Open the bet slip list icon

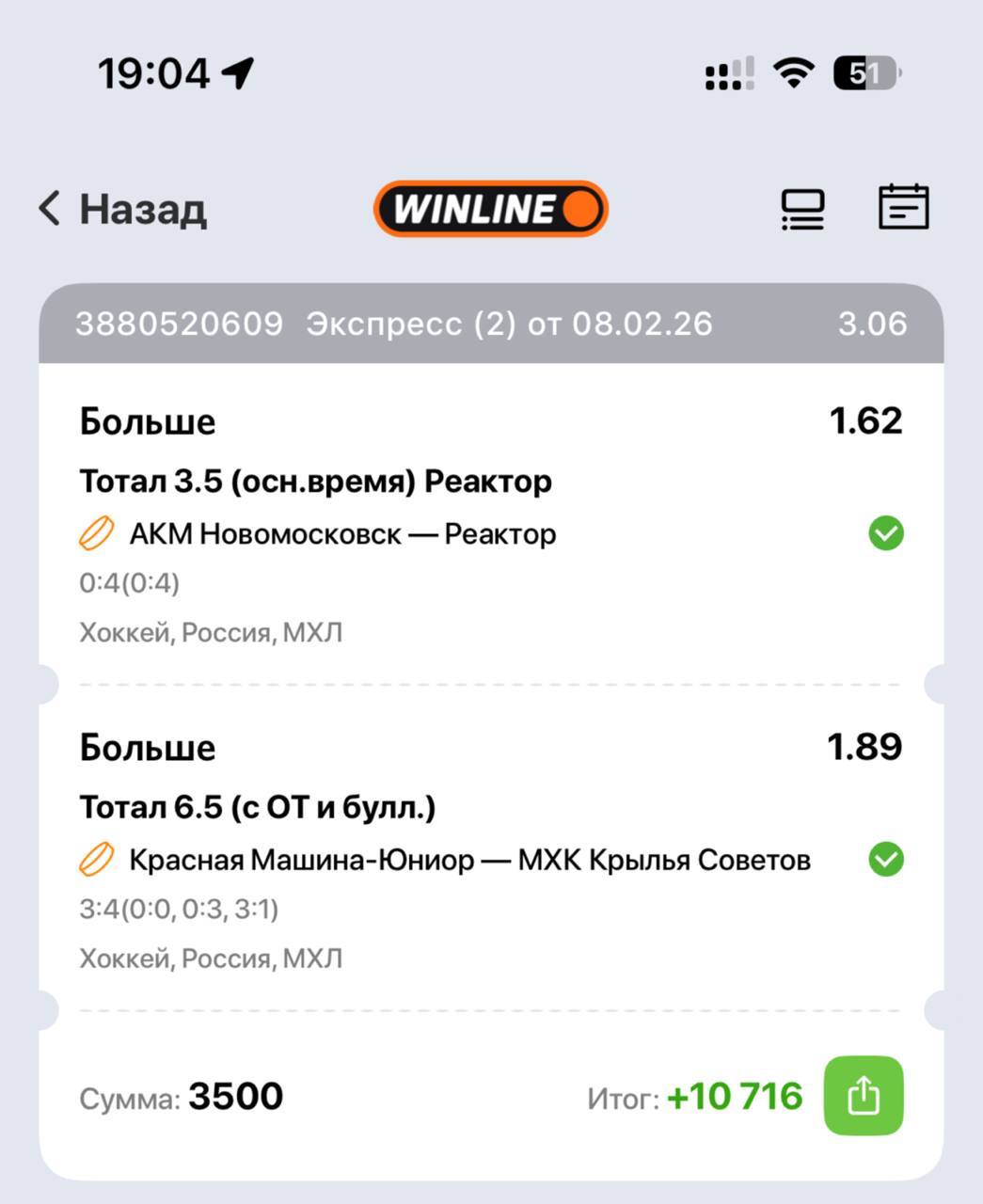[802, 209]
